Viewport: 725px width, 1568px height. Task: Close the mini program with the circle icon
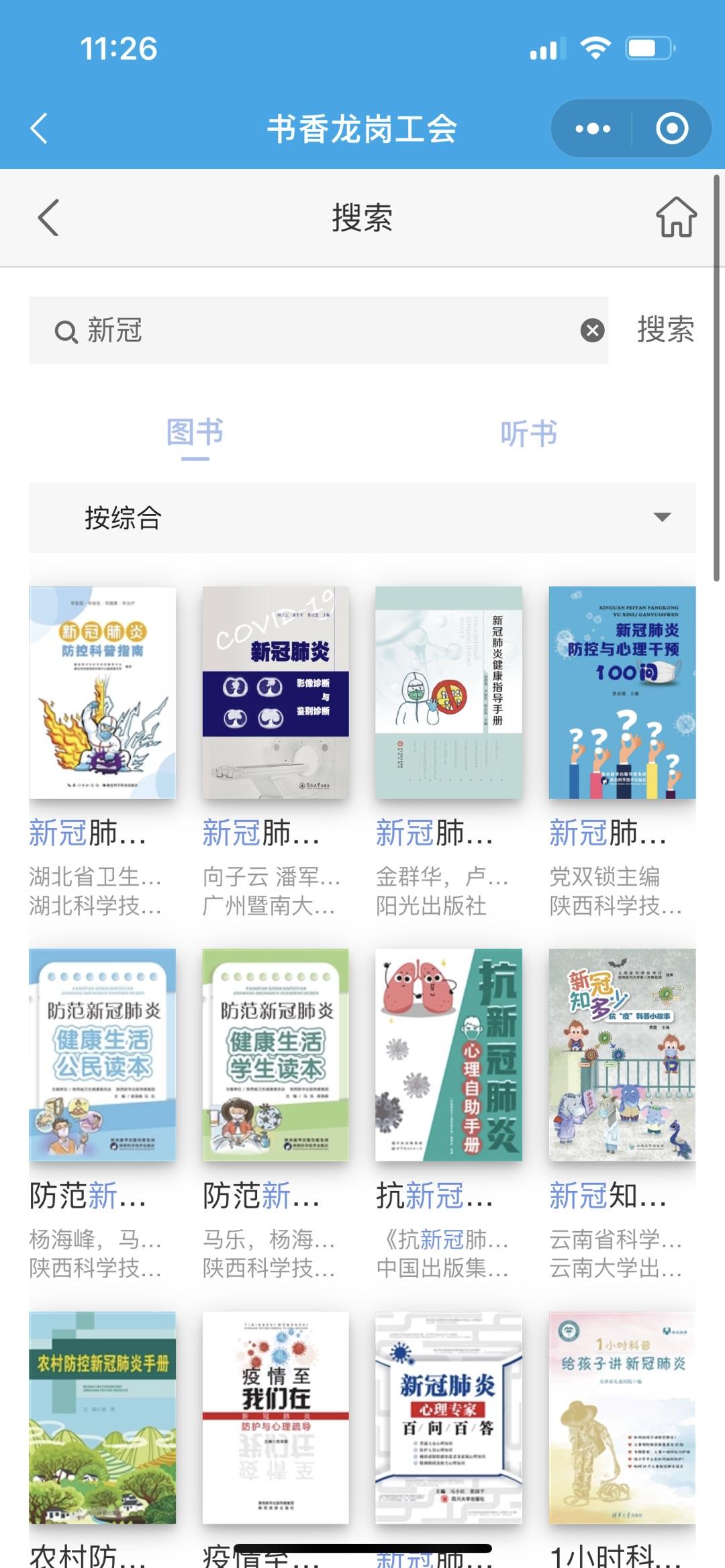(671, 128)
